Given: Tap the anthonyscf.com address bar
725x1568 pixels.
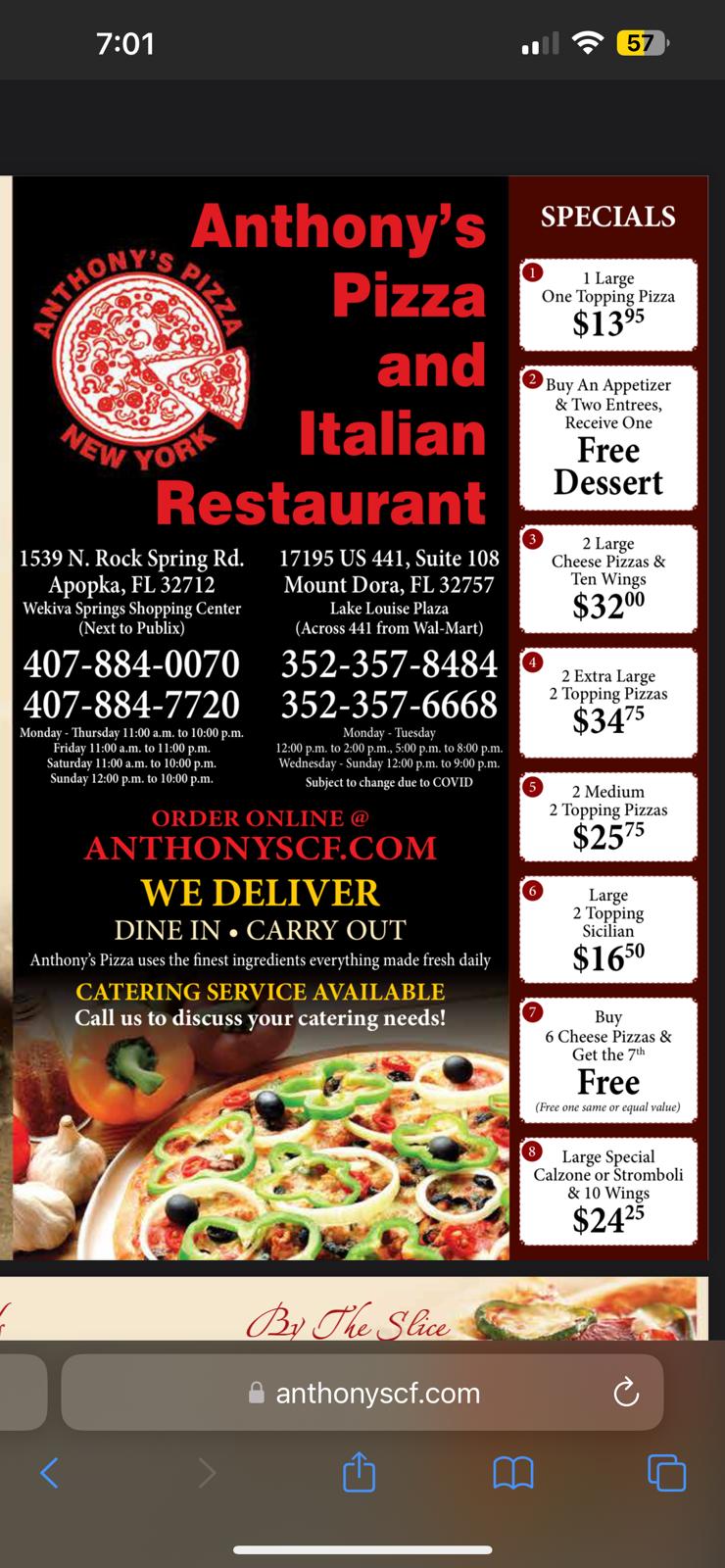Looking at the screenshot, I should tap(377, 1393).
